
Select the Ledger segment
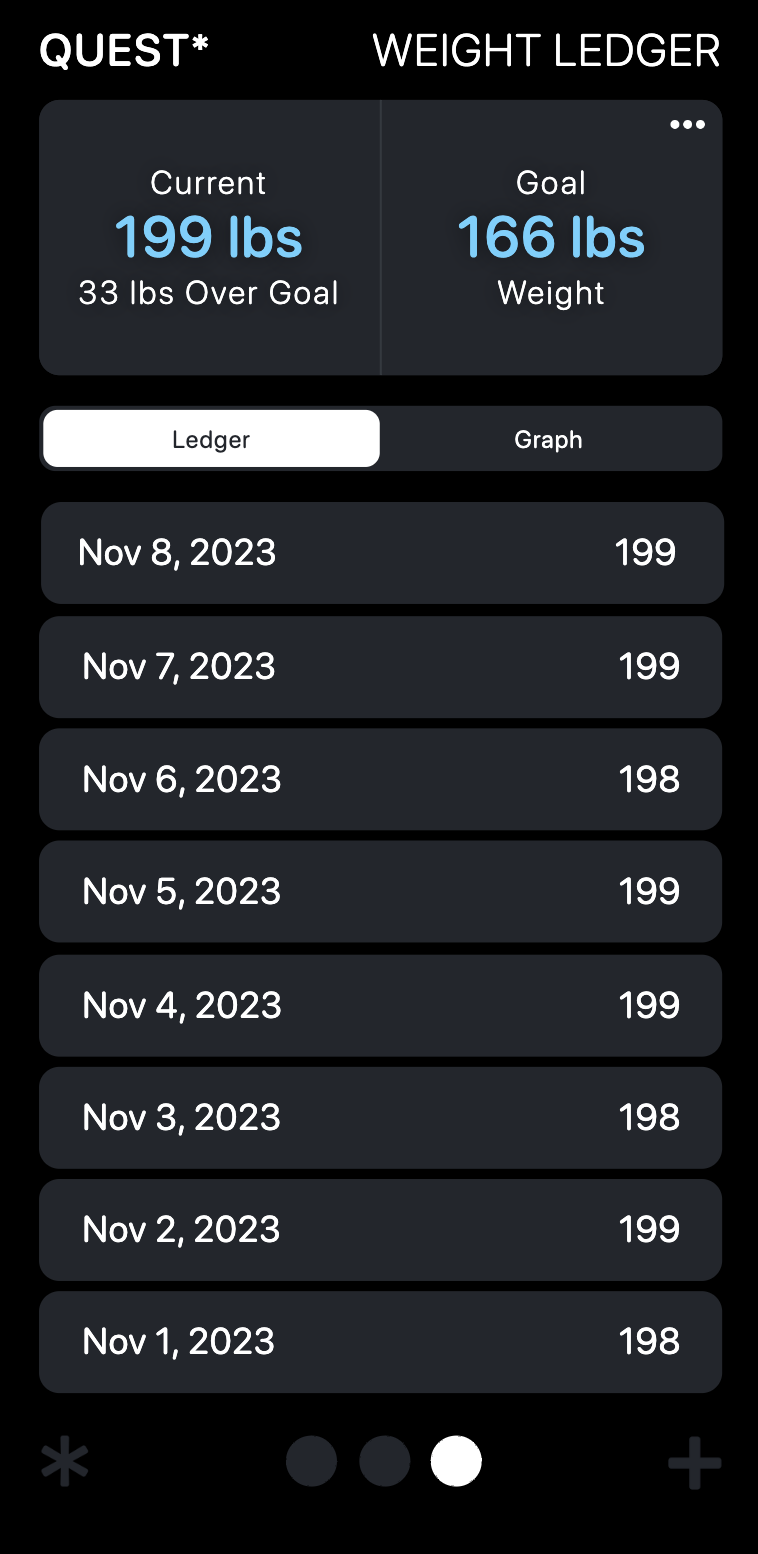[211, 439]
